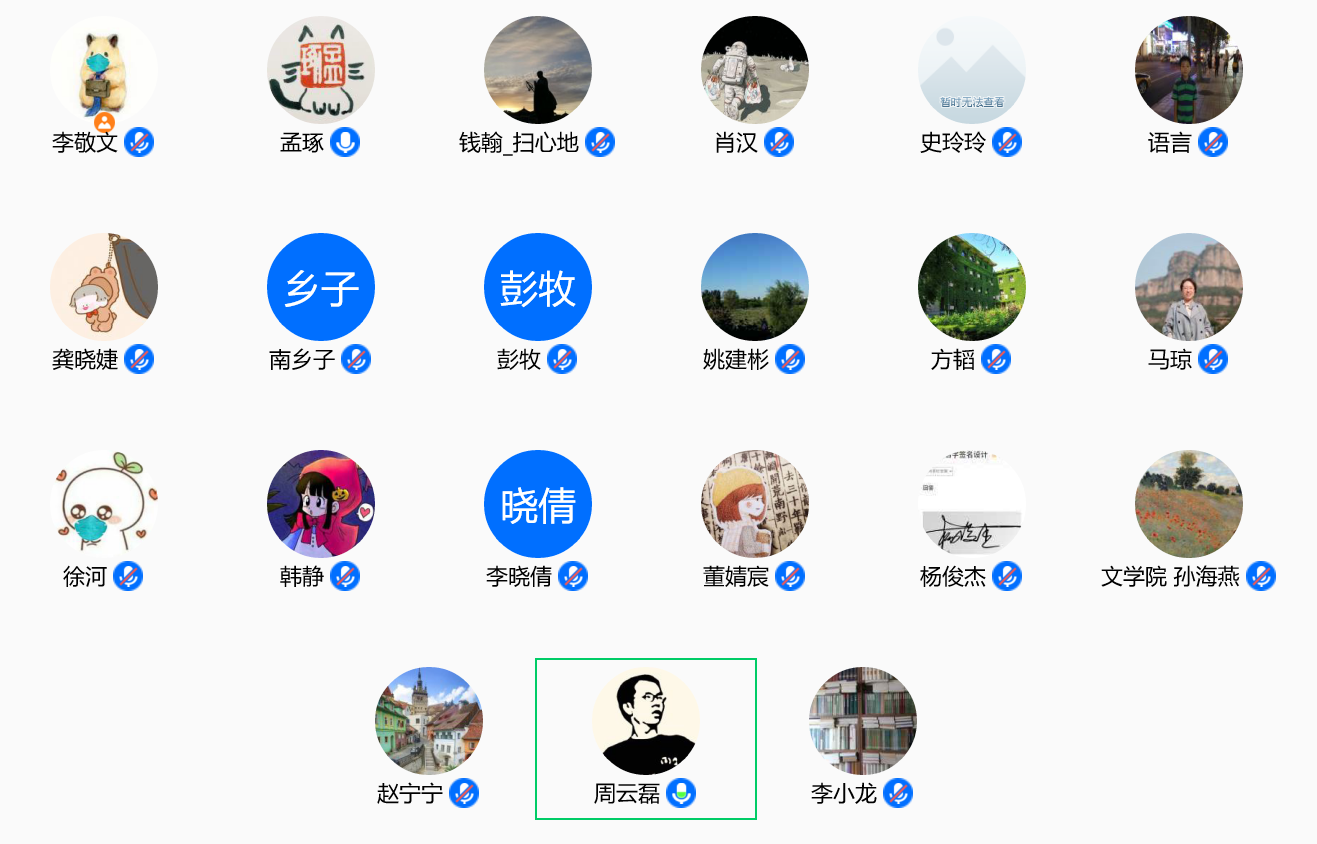Choose the participant named 语言
The height and width of the screenshot is (844, 1317).
coord(1189,70)
